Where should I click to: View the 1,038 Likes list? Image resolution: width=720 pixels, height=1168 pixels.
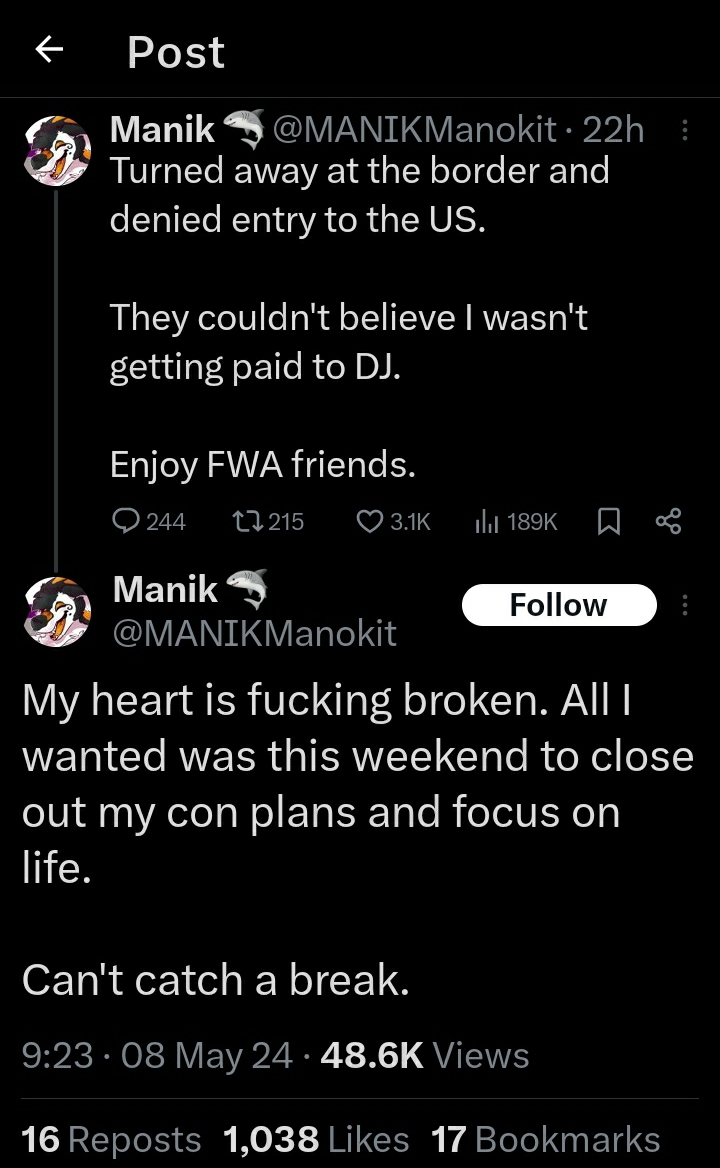point(316,1139)
